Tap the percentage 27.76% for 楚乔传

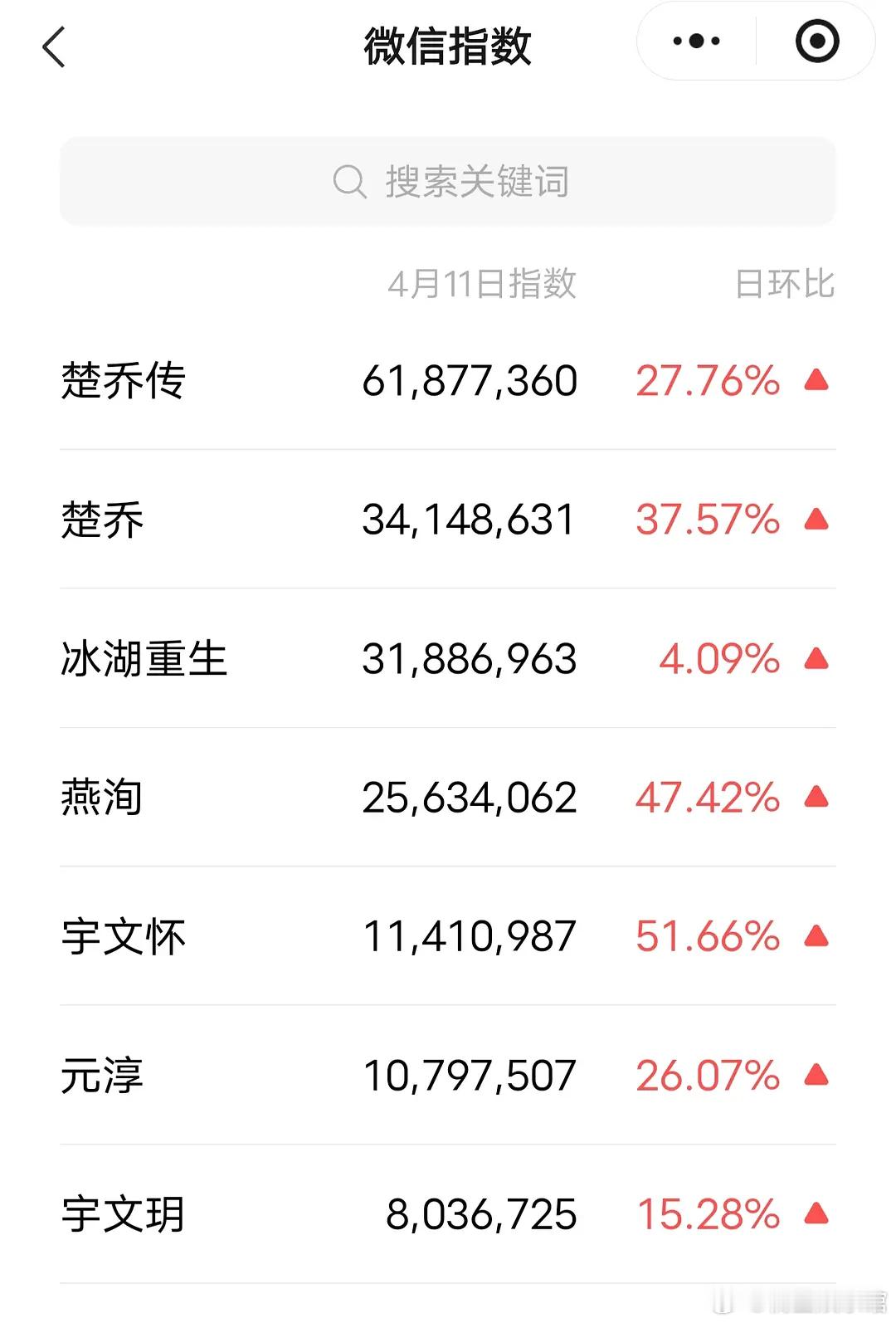(x=706, y=380)
